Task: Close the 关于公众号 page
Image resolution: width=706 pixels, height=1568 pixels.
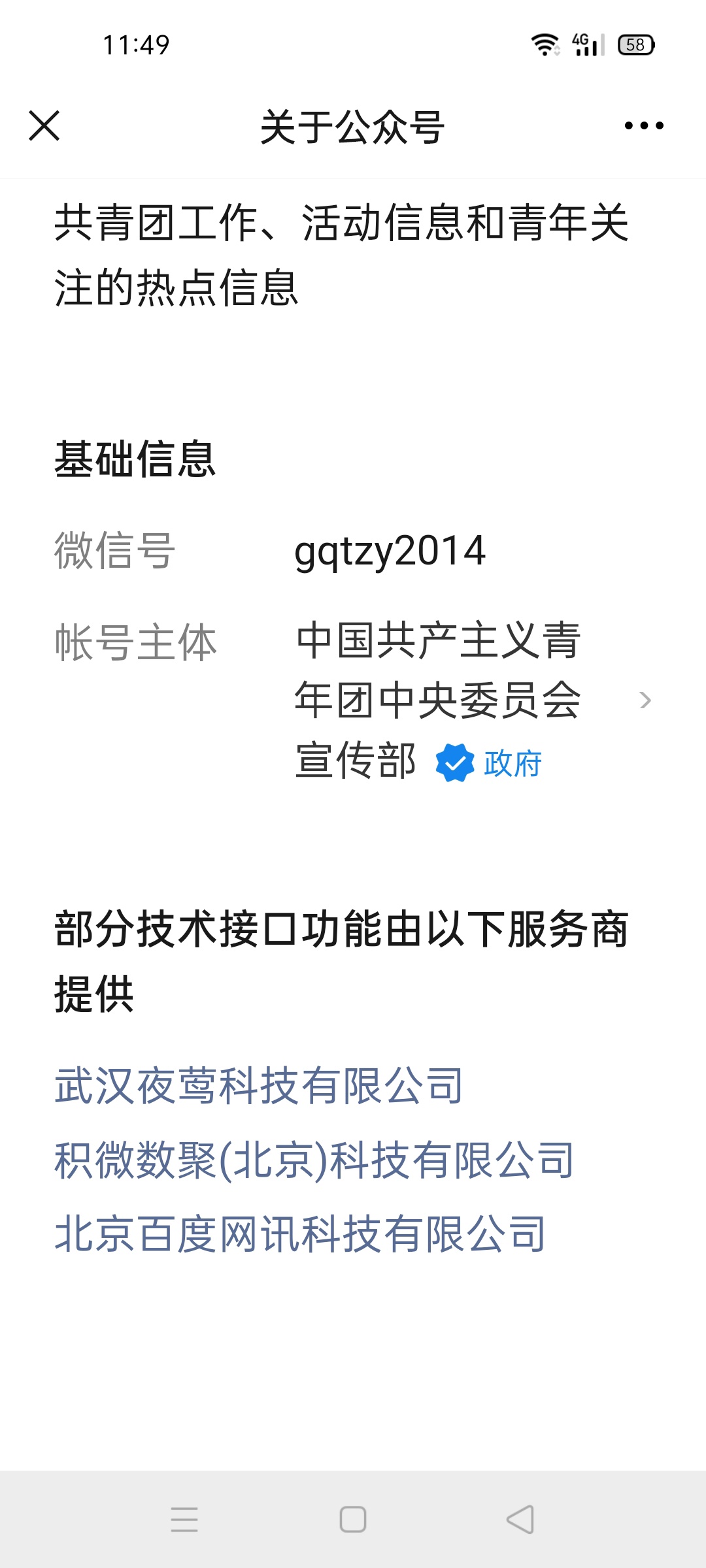Action: pyautogui.click(x=44, y=125)
